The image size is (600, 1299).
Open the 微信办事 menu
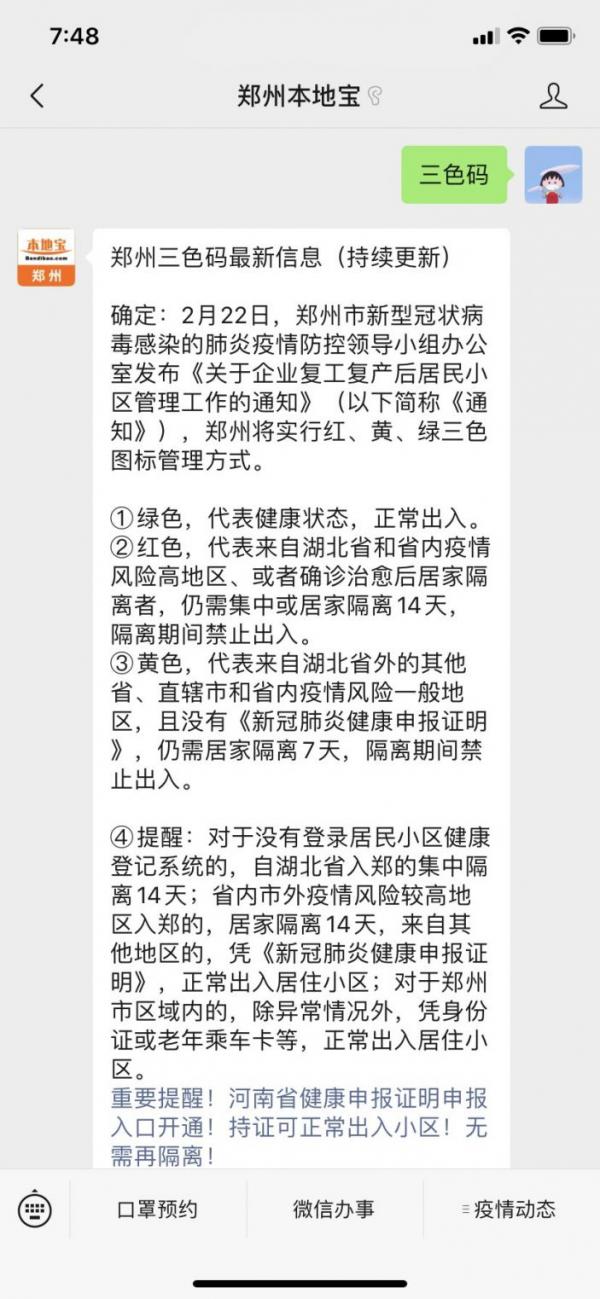click(334, 1208)
